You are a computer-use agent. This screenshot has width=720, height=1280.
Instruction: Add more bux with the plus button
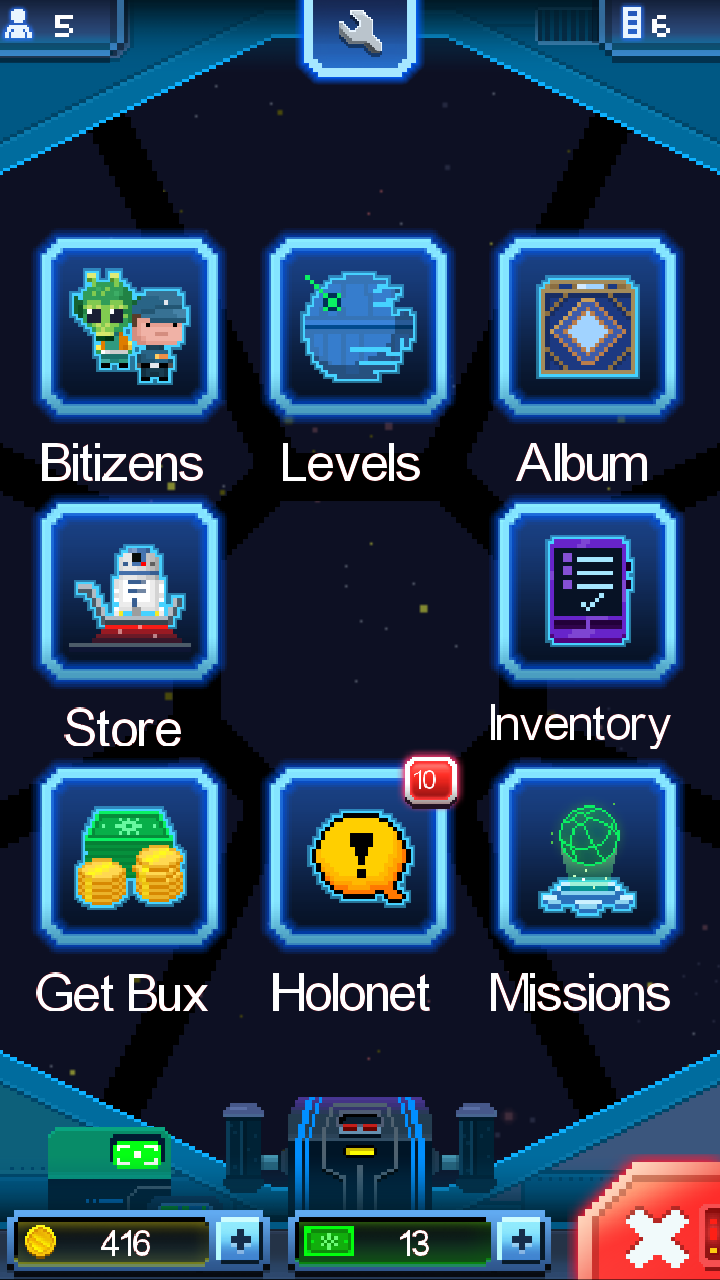tap(521, 1241)
